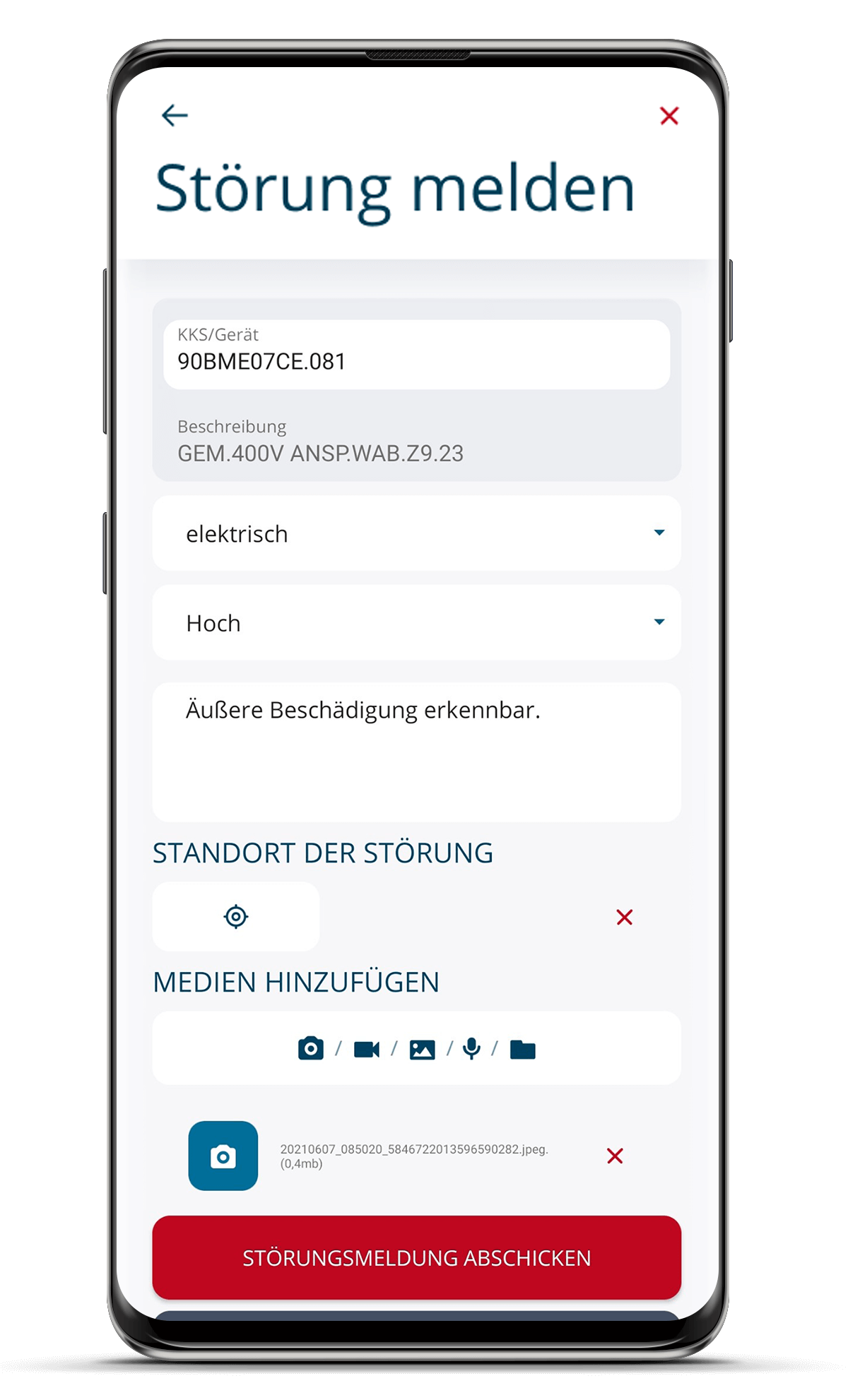Add an image from the gallery
Screen dimensions: 848x1400
point(422,1050)
